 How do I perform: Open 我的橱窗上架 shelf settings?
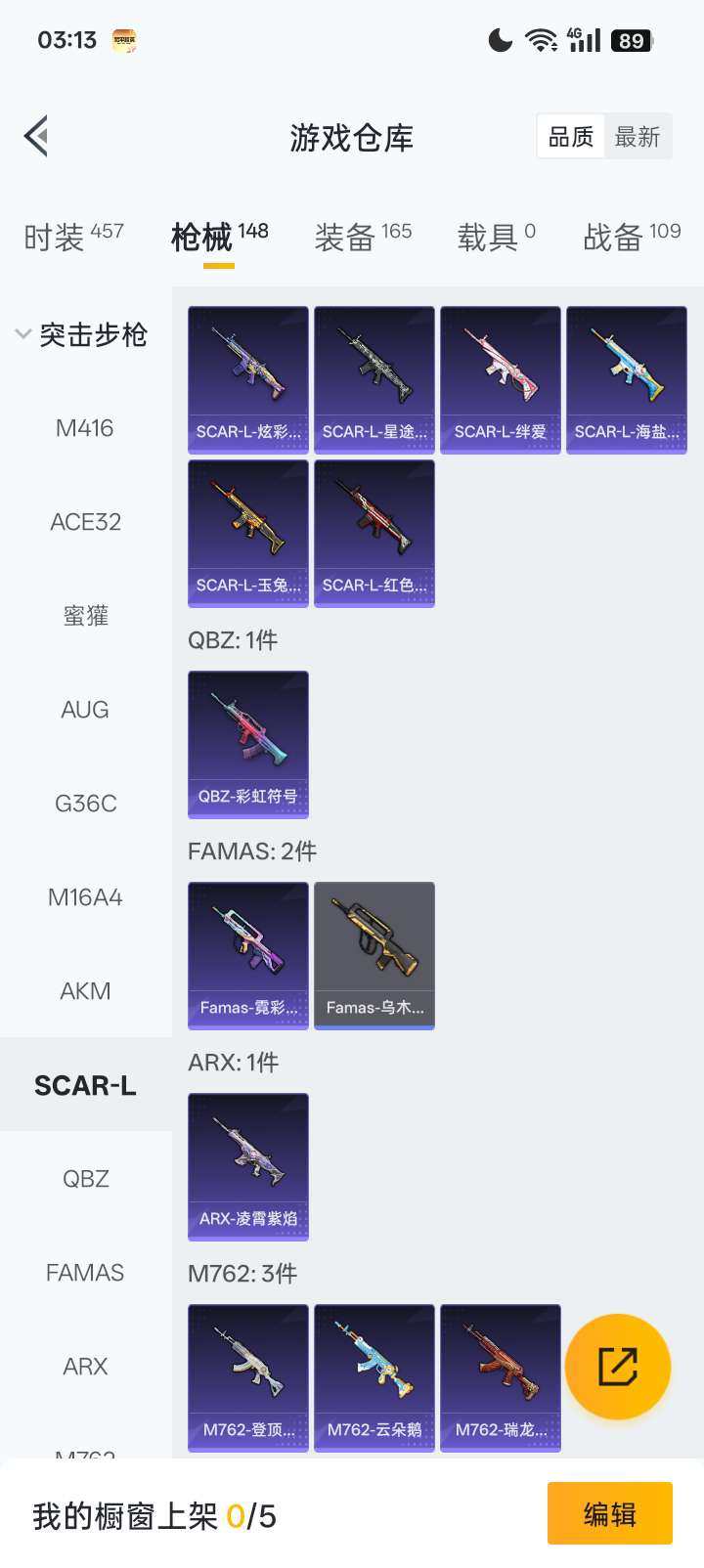[152, 1514]
